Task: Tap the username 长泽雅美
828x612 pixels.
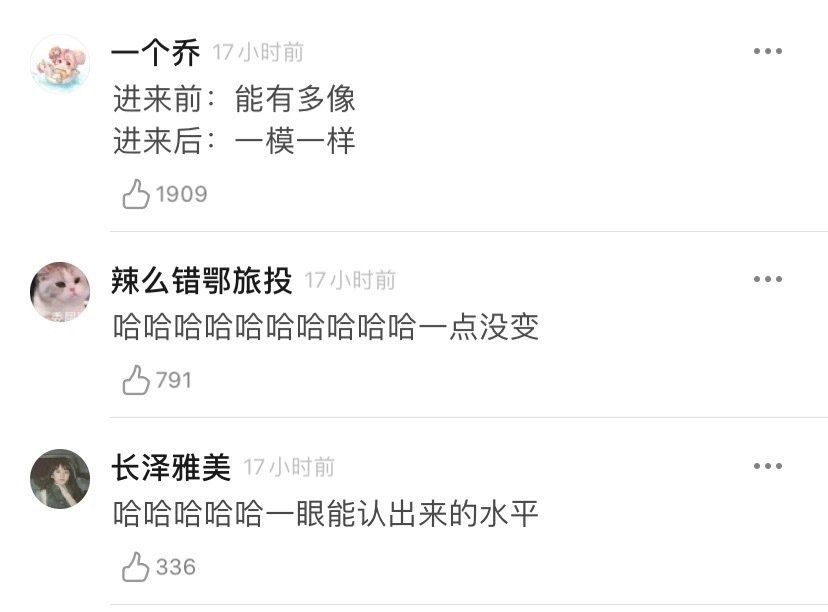Action: tap(171, 467)
